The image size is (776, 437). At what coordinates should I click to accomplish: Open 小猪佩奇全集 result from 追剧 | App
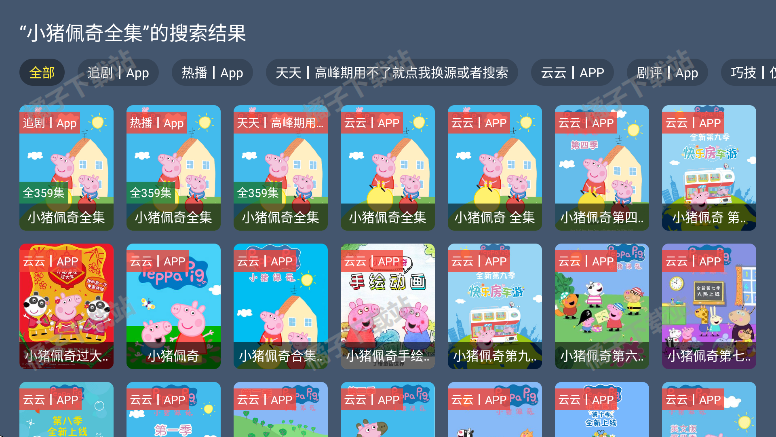66,168
